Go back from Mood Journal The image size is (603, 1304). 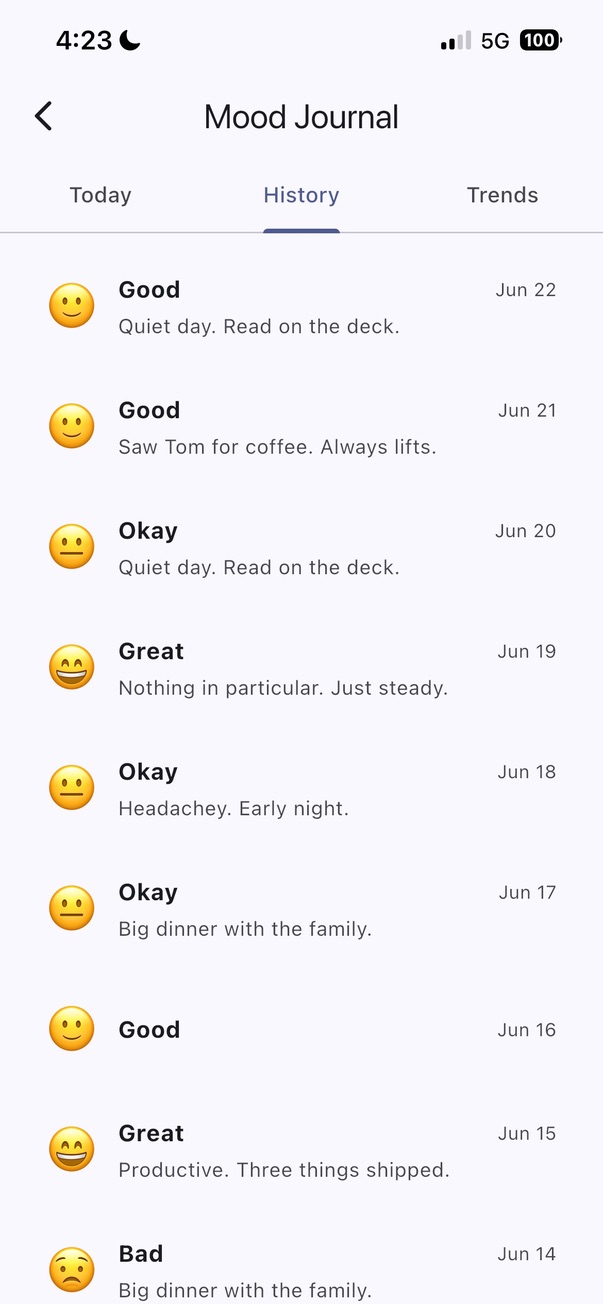click(43, 117)
